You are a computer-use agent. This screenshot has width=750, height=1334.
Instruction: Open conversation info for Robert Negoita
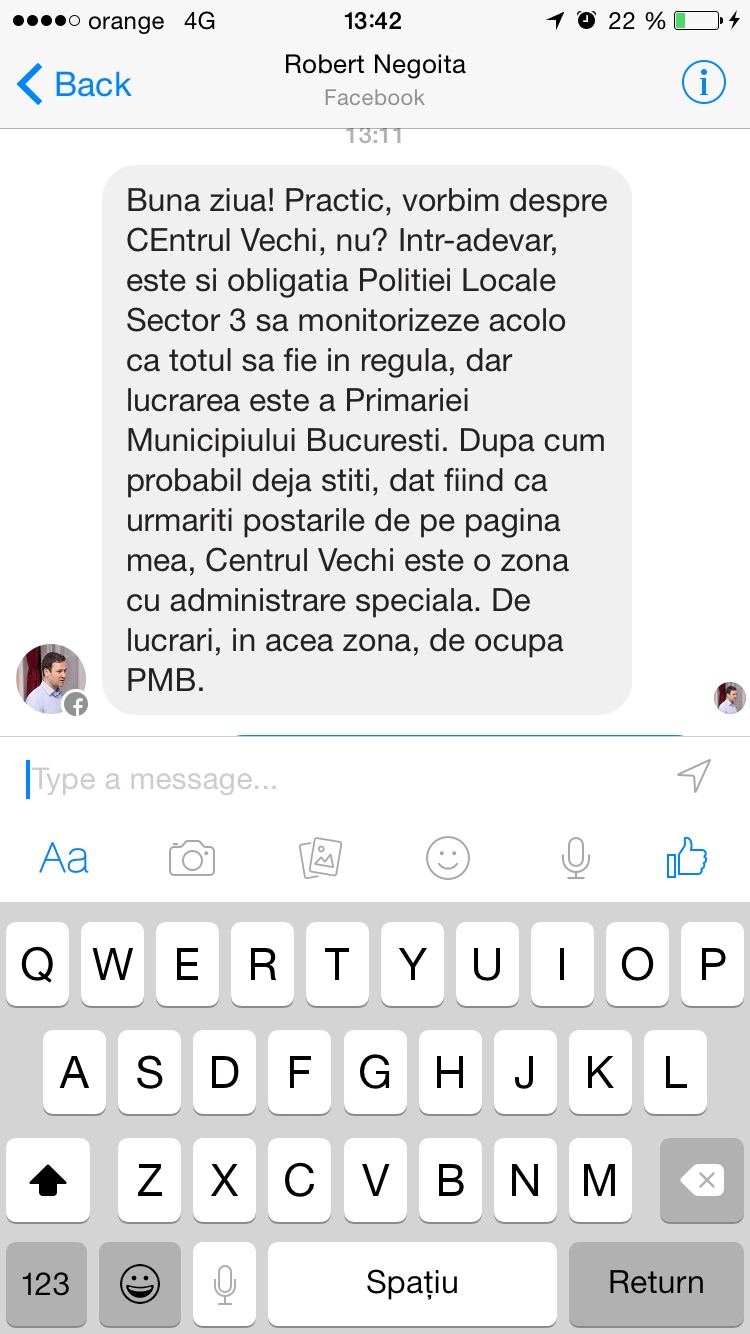(703, 83)
